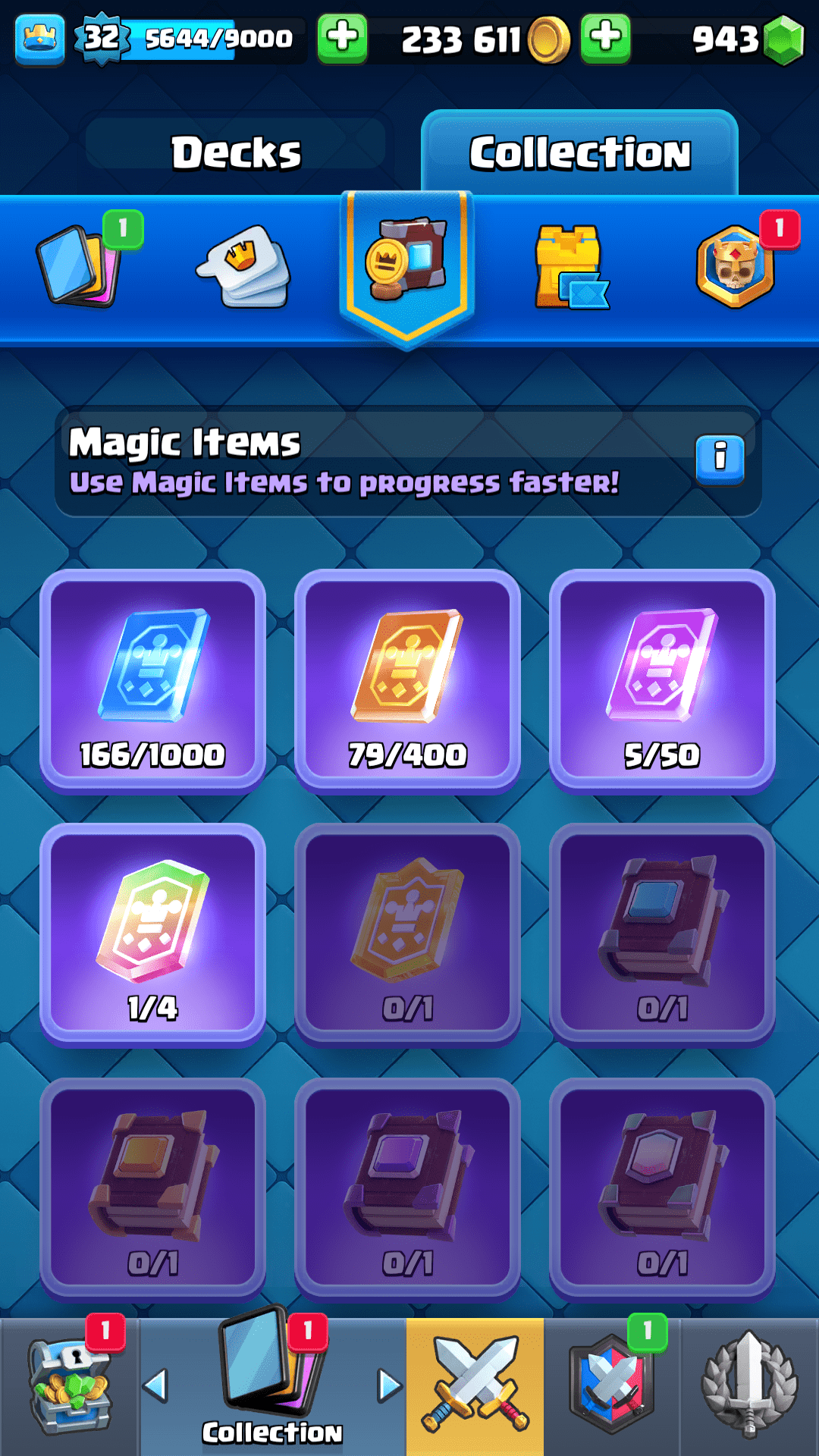Go to the Battle crossed swords tab
The height and width of the screenshot is (1456, 819).
[x=475, y=1386]
